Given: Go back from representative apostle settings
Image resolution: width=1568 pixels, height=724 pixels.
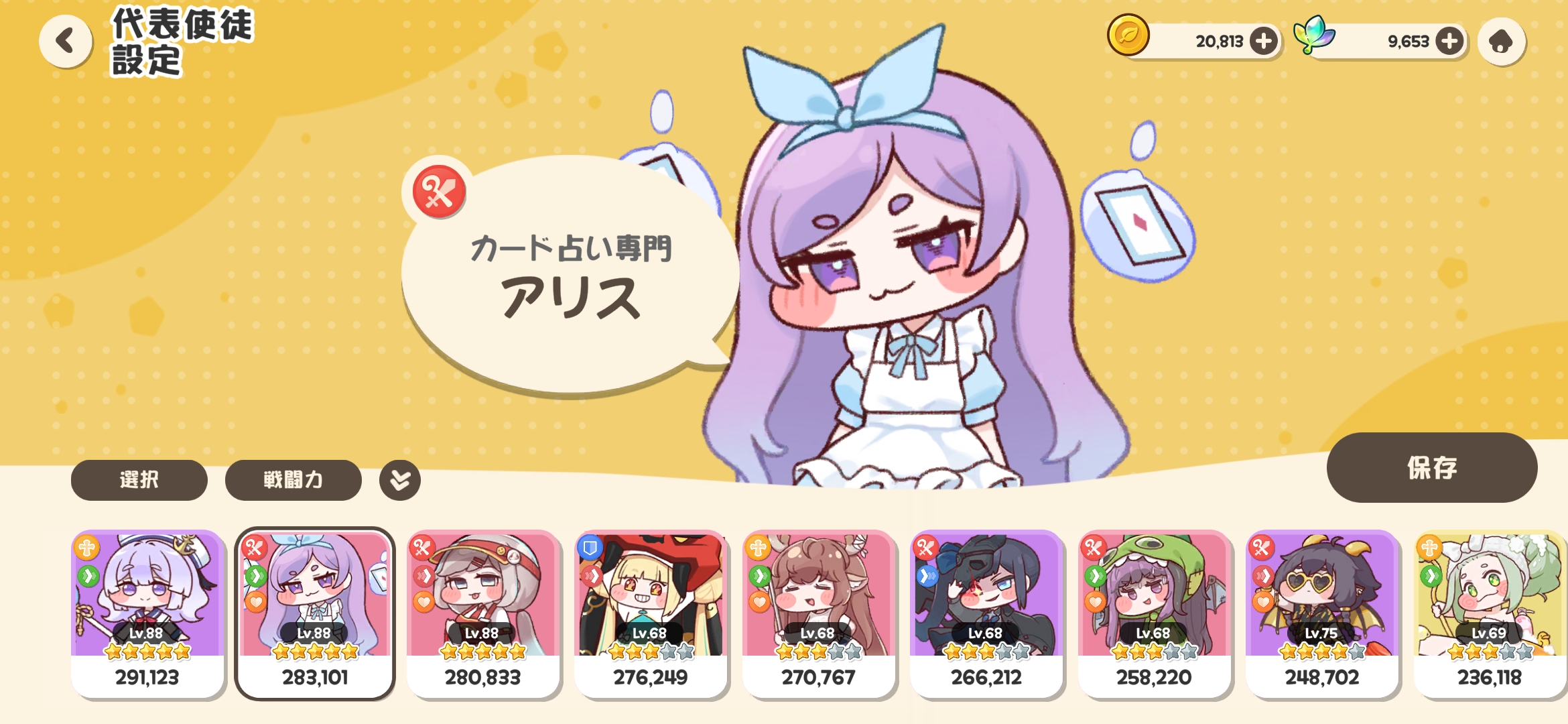Looking at the screenshot, I should 65,42.
